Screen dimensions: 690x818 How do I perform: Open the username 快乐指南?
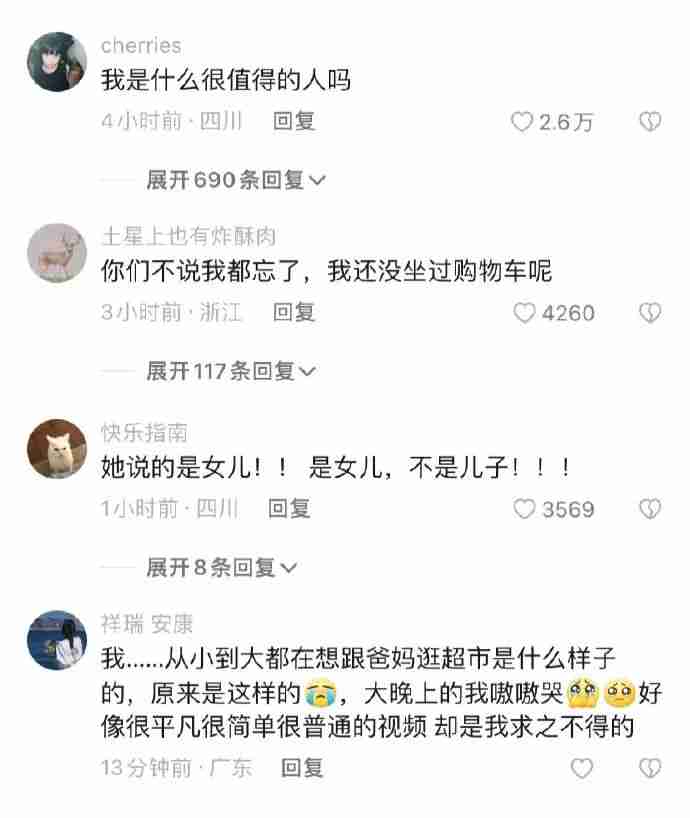pyautogui.click(x=144, y=433)
